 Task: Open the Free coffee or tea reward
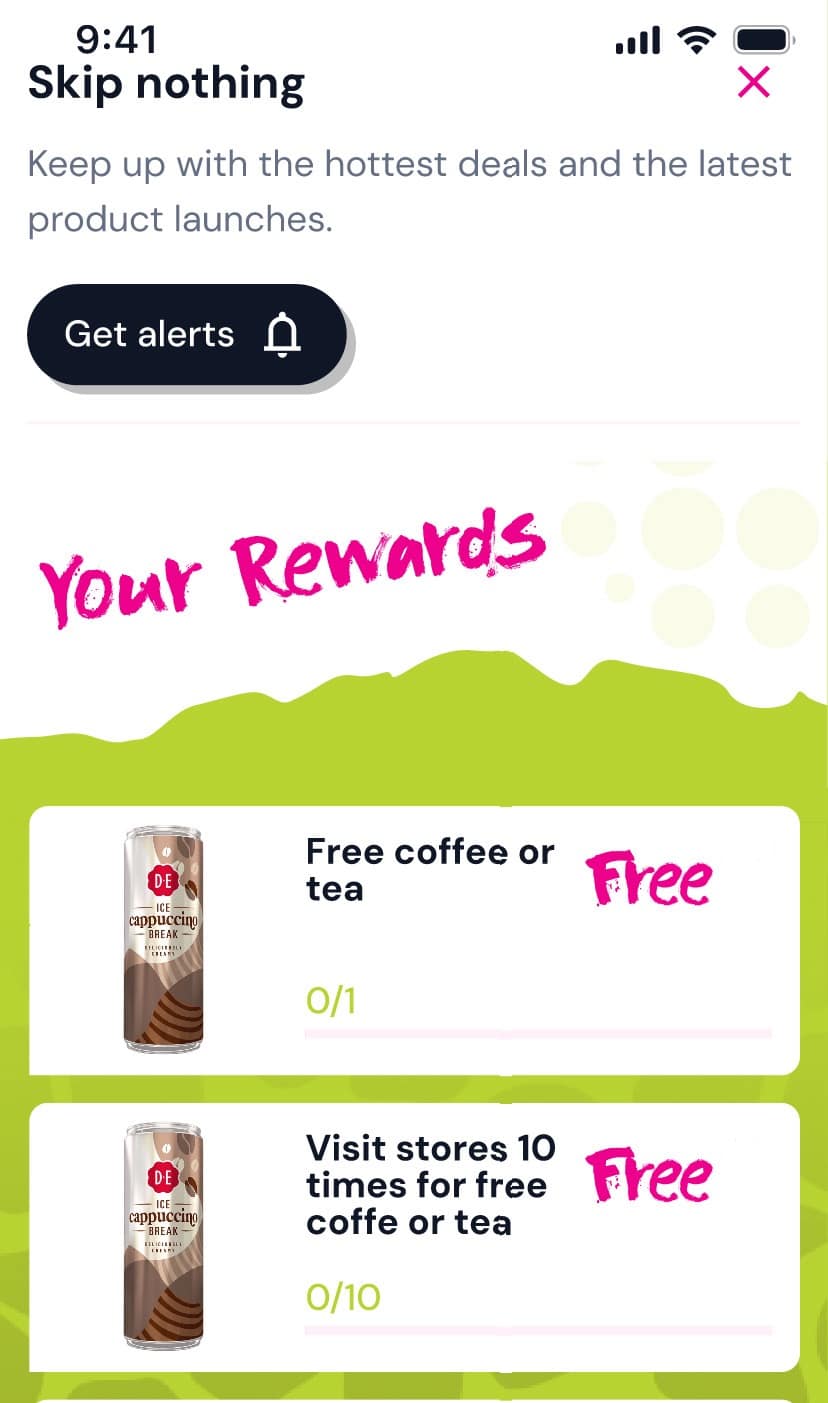pyautogui.click(x=414, y=940)
